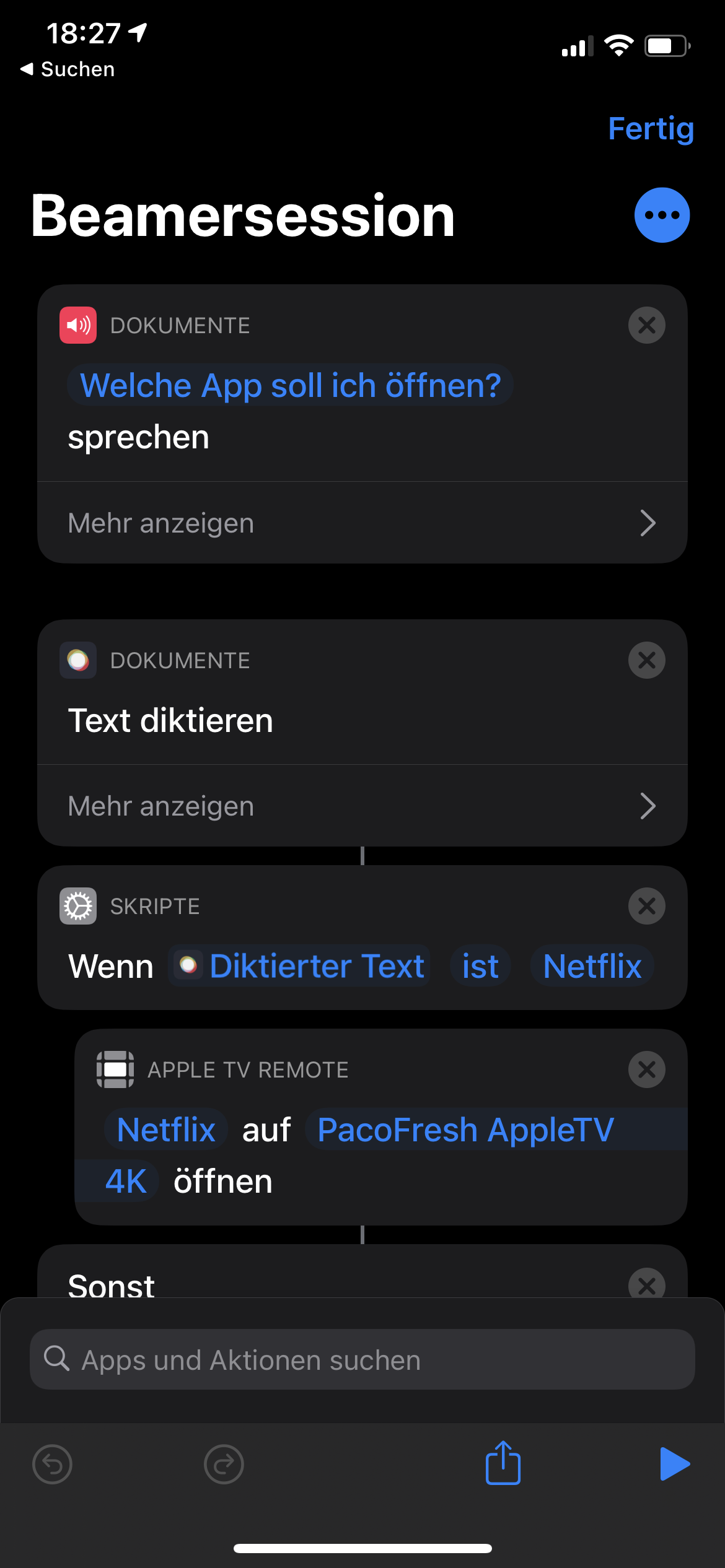Undo the last change

[52, 1465]
